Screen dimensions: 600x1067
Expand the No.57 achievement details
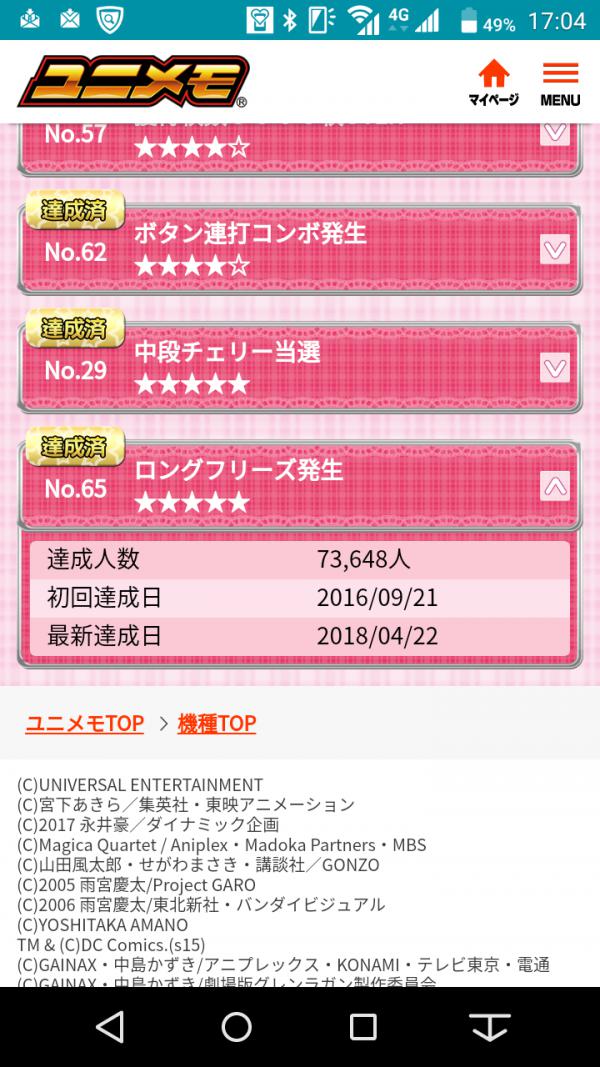point(555,132)
